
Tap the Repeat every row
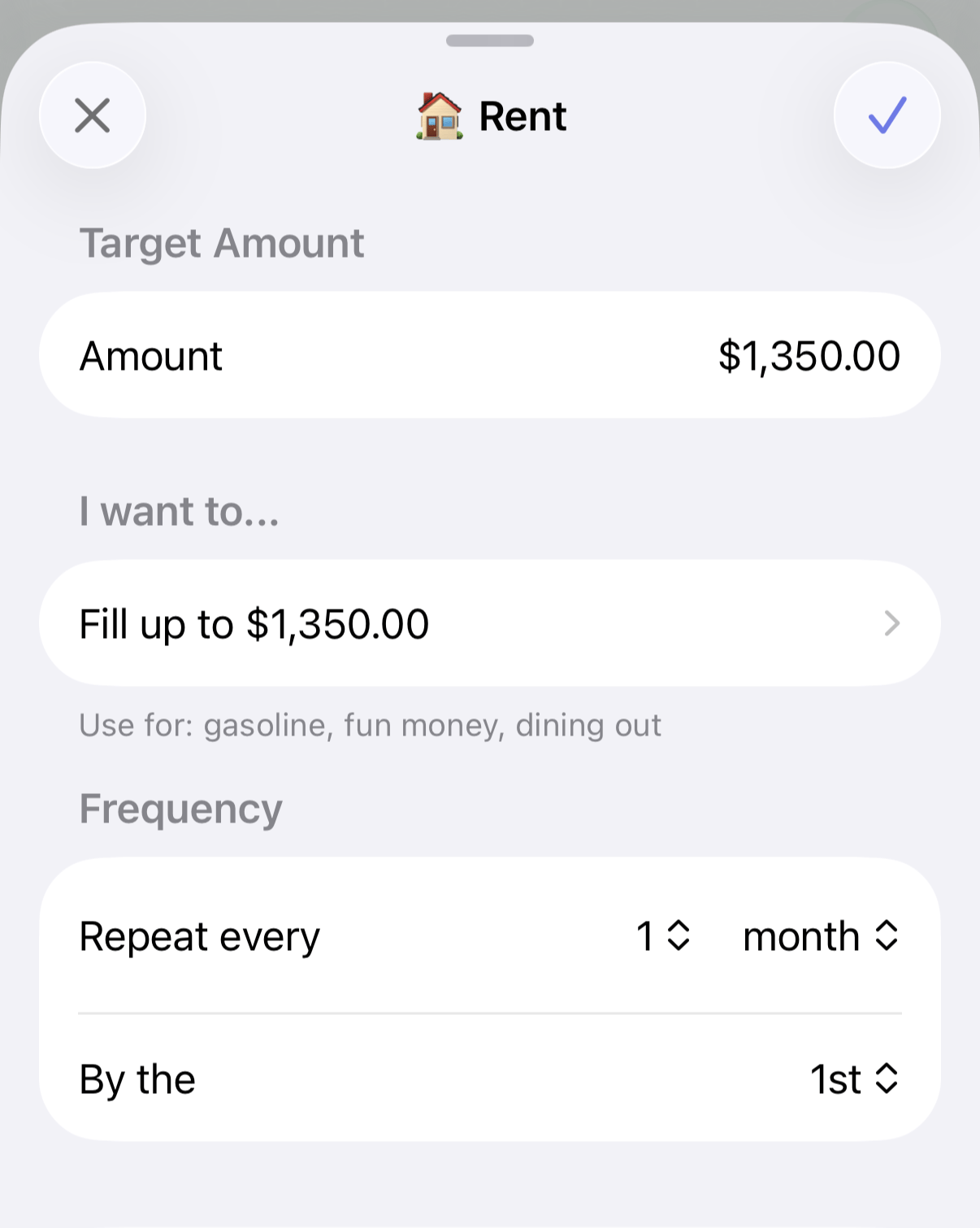pos(325,936)
